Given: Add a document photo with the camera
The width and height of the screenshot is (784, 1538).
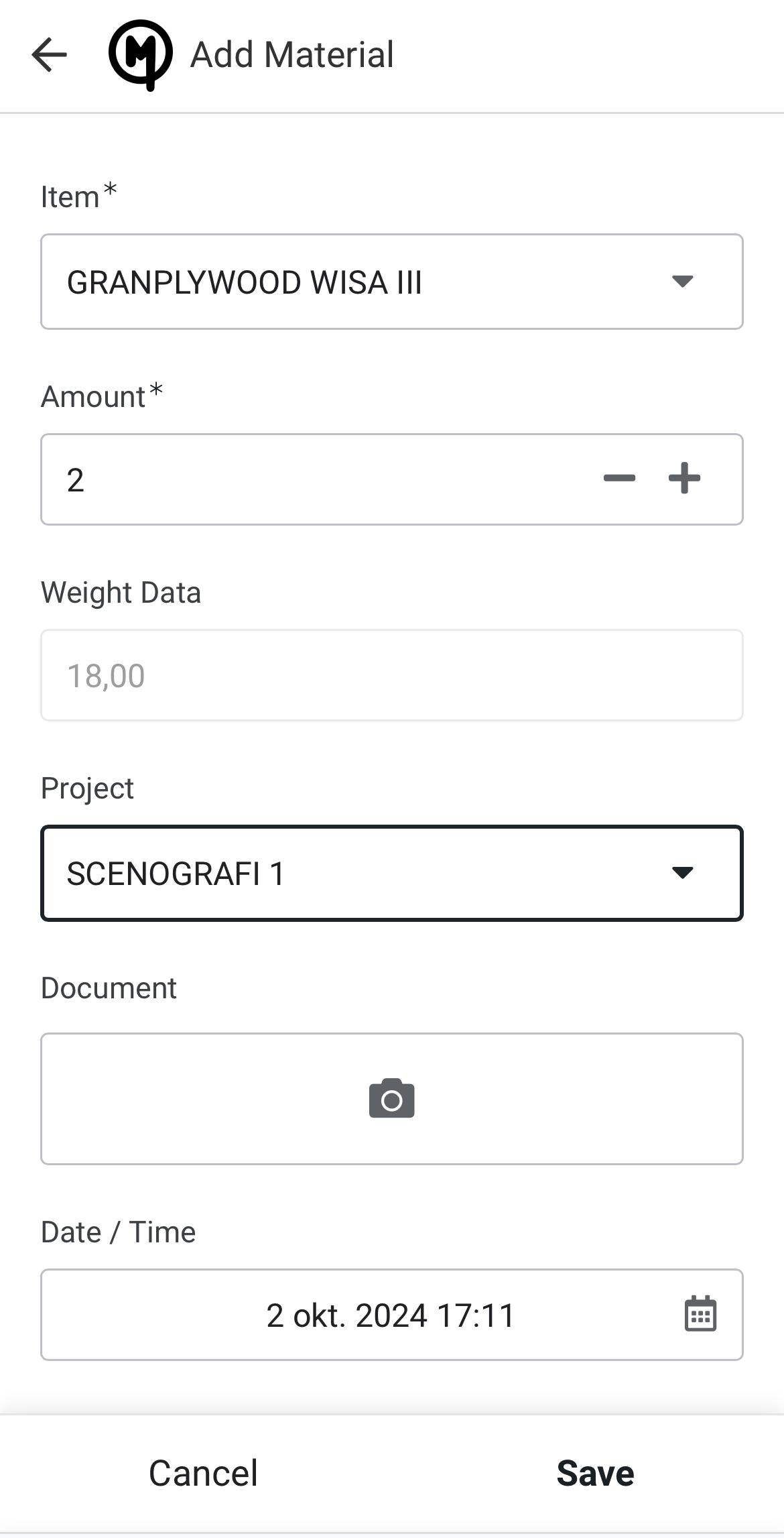Looking at the screenshot, I should [x=392, y=1099].
